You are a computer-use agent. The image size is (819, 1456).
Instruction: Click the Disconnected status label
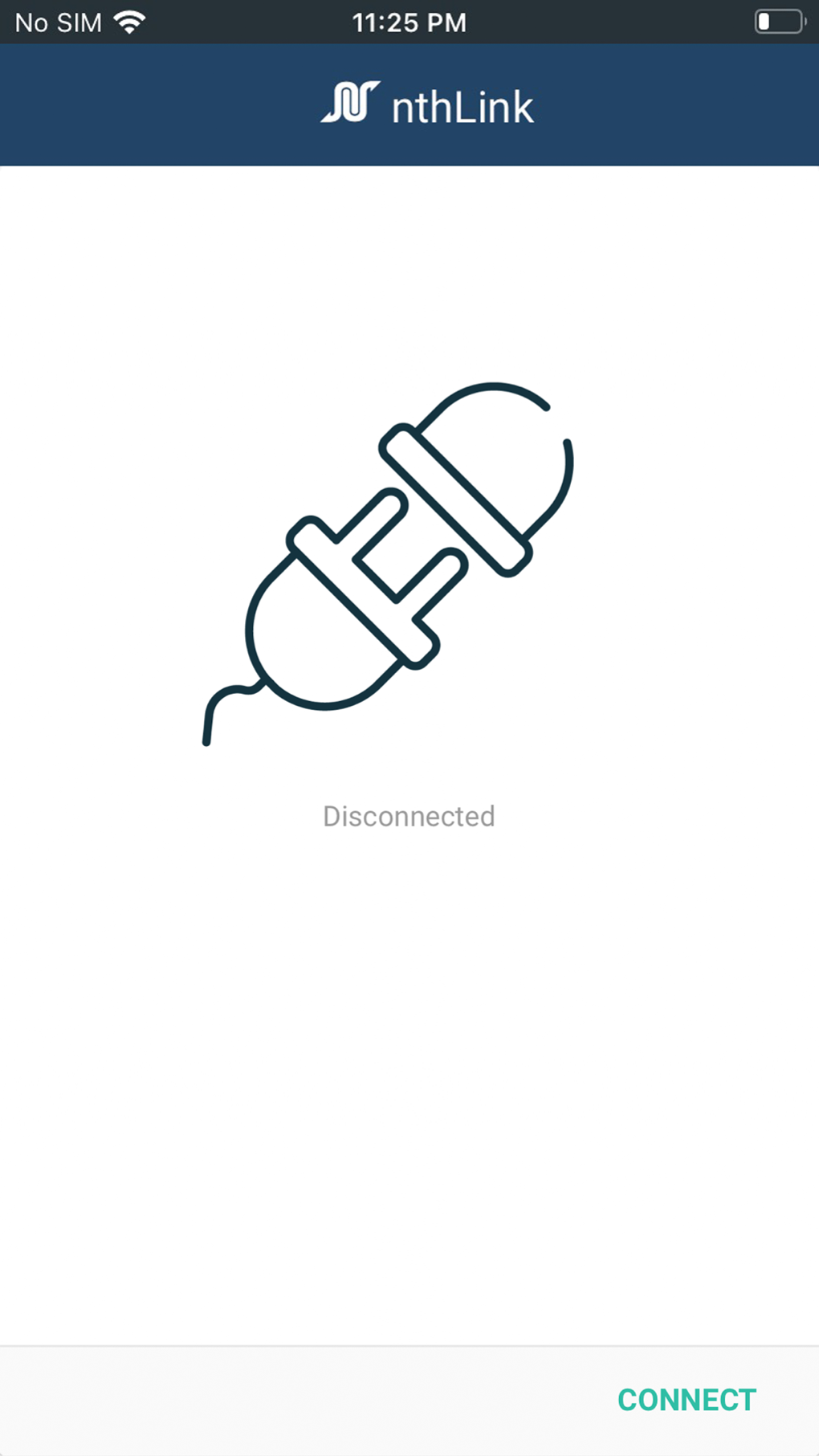click(409, 816)
